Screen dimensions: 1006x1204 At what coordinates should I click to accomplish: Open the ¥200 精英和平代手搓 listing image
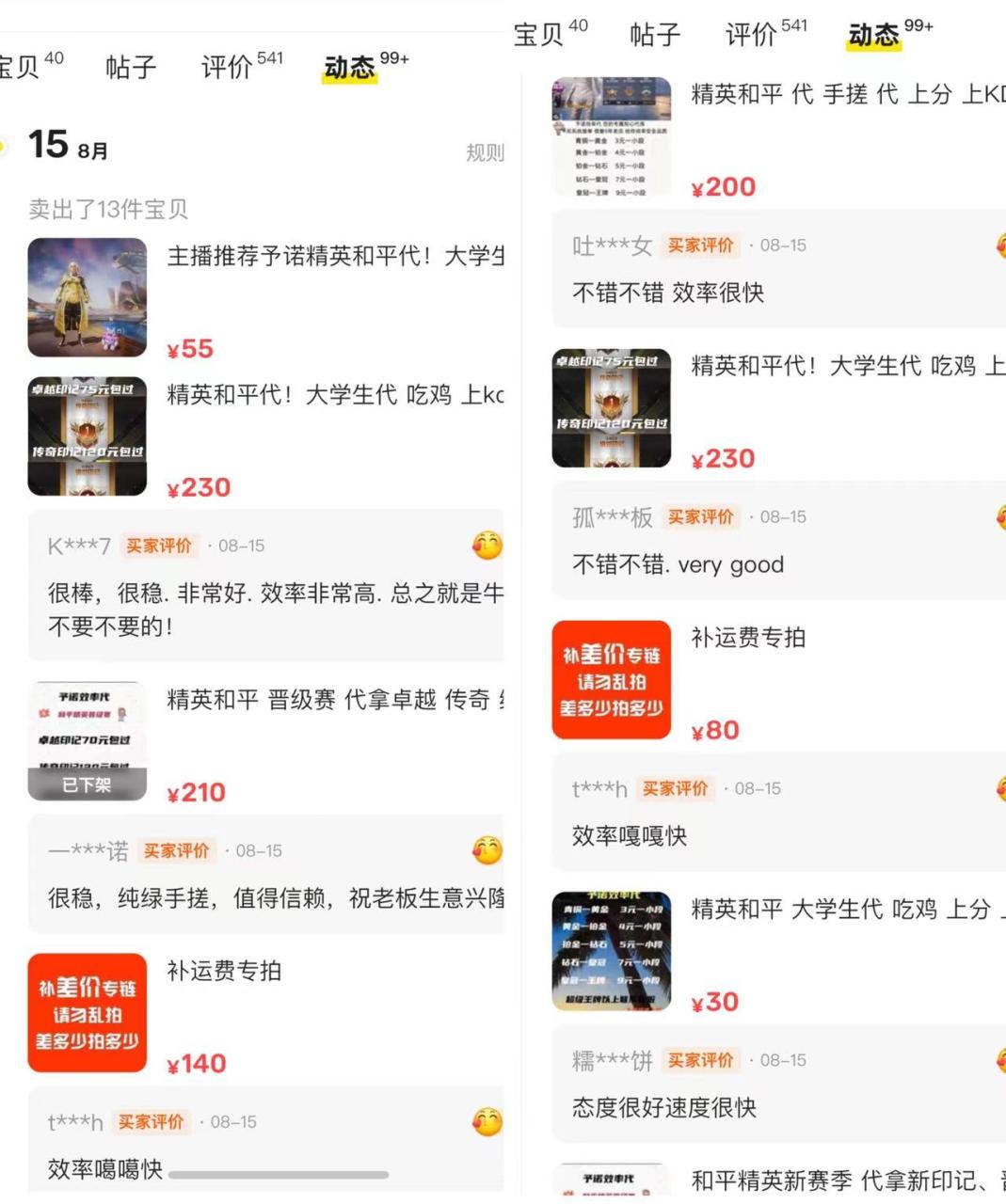(611, 135)
